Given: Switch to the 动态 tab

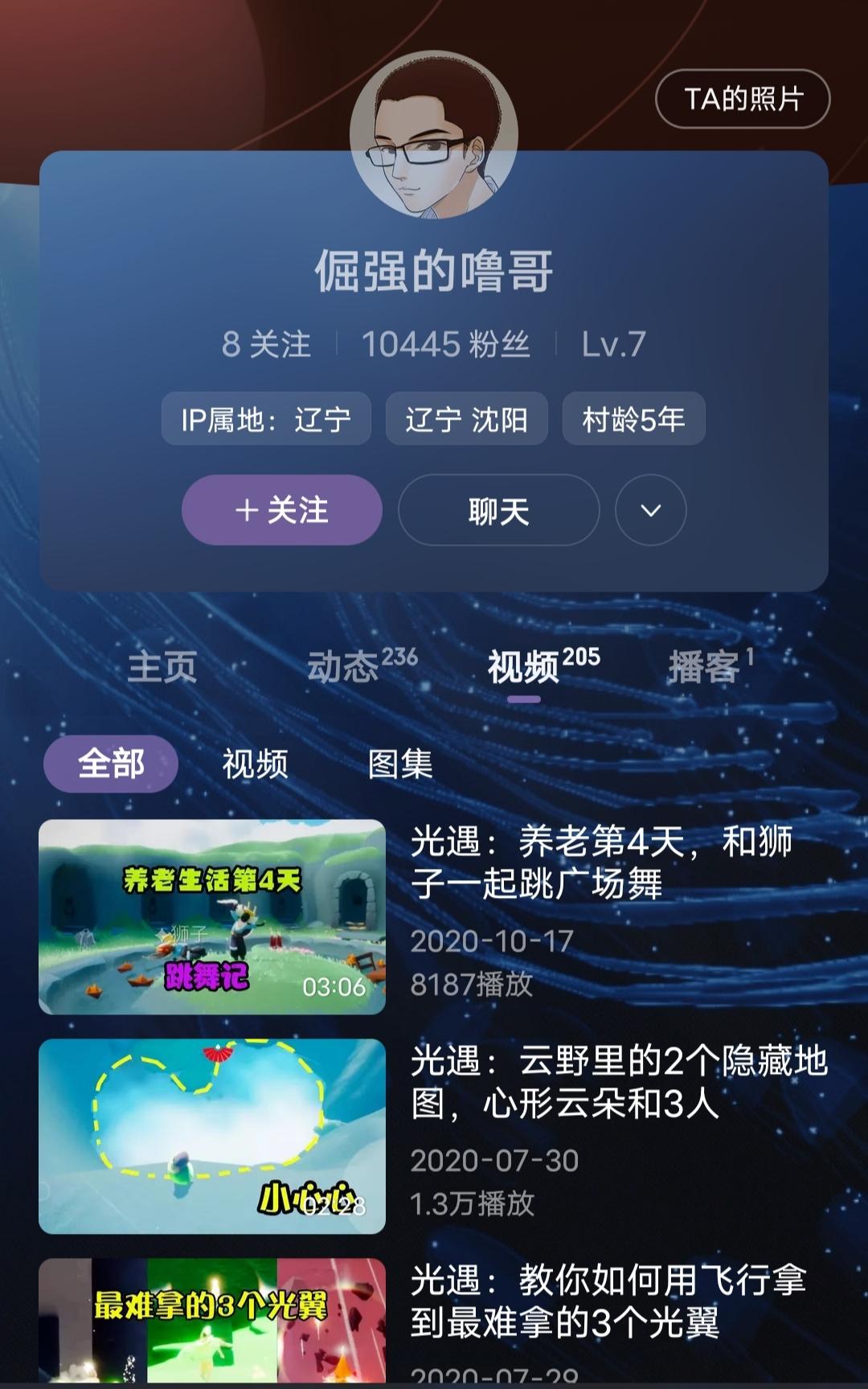Looking at the screenshot, I should [362, 666].
